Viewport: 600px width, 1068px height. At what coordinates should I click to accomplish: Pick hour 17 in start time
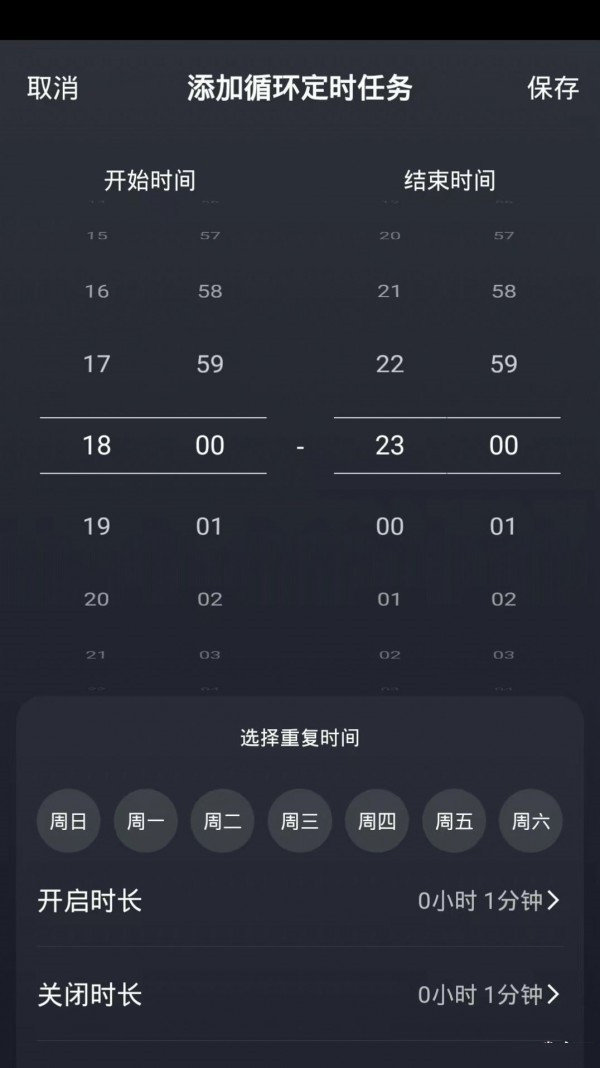(x=97, y=364)
